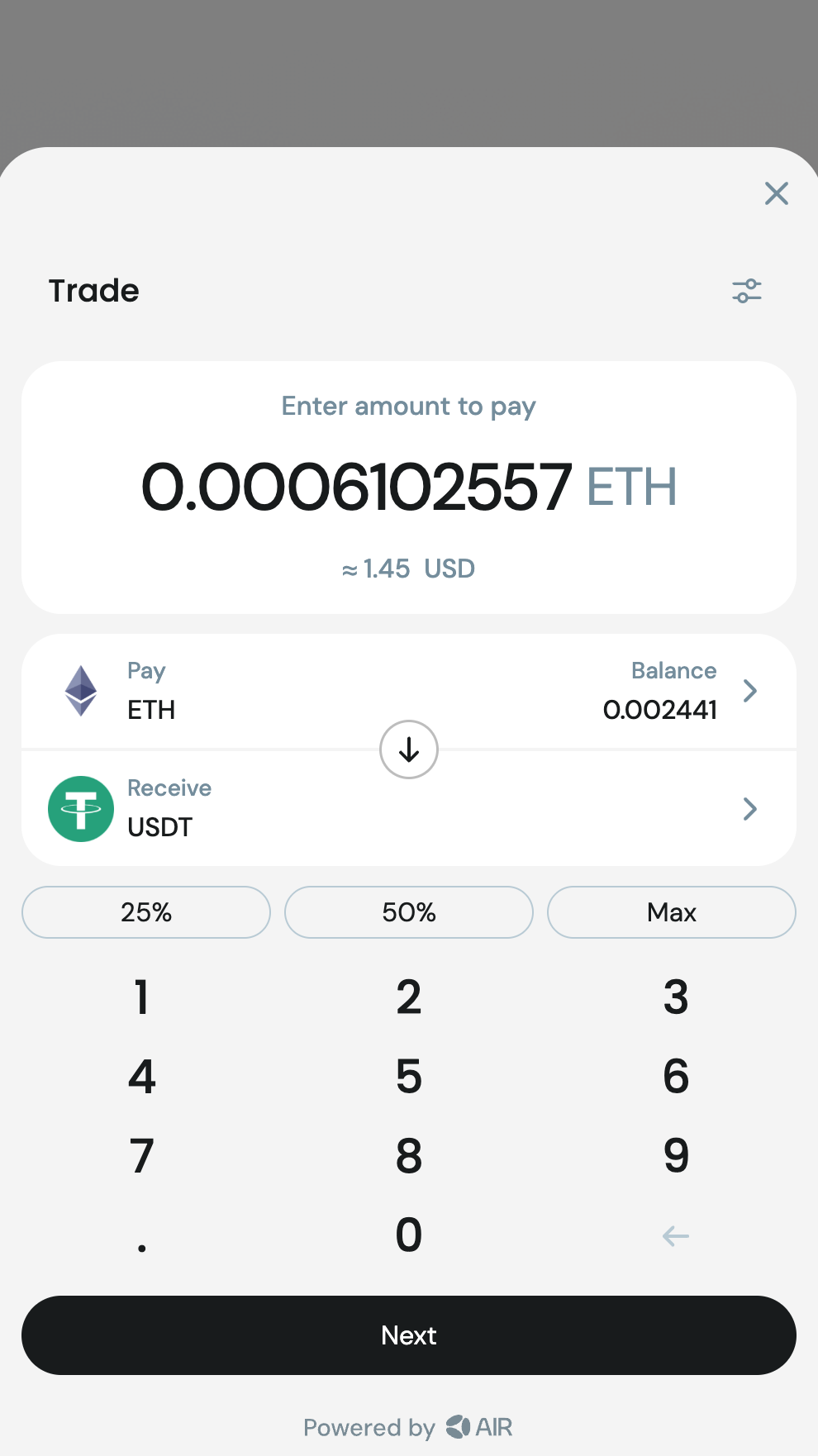Enter digit 2 on keypad
818x1456 pixels.
click(x=408, y=997)
